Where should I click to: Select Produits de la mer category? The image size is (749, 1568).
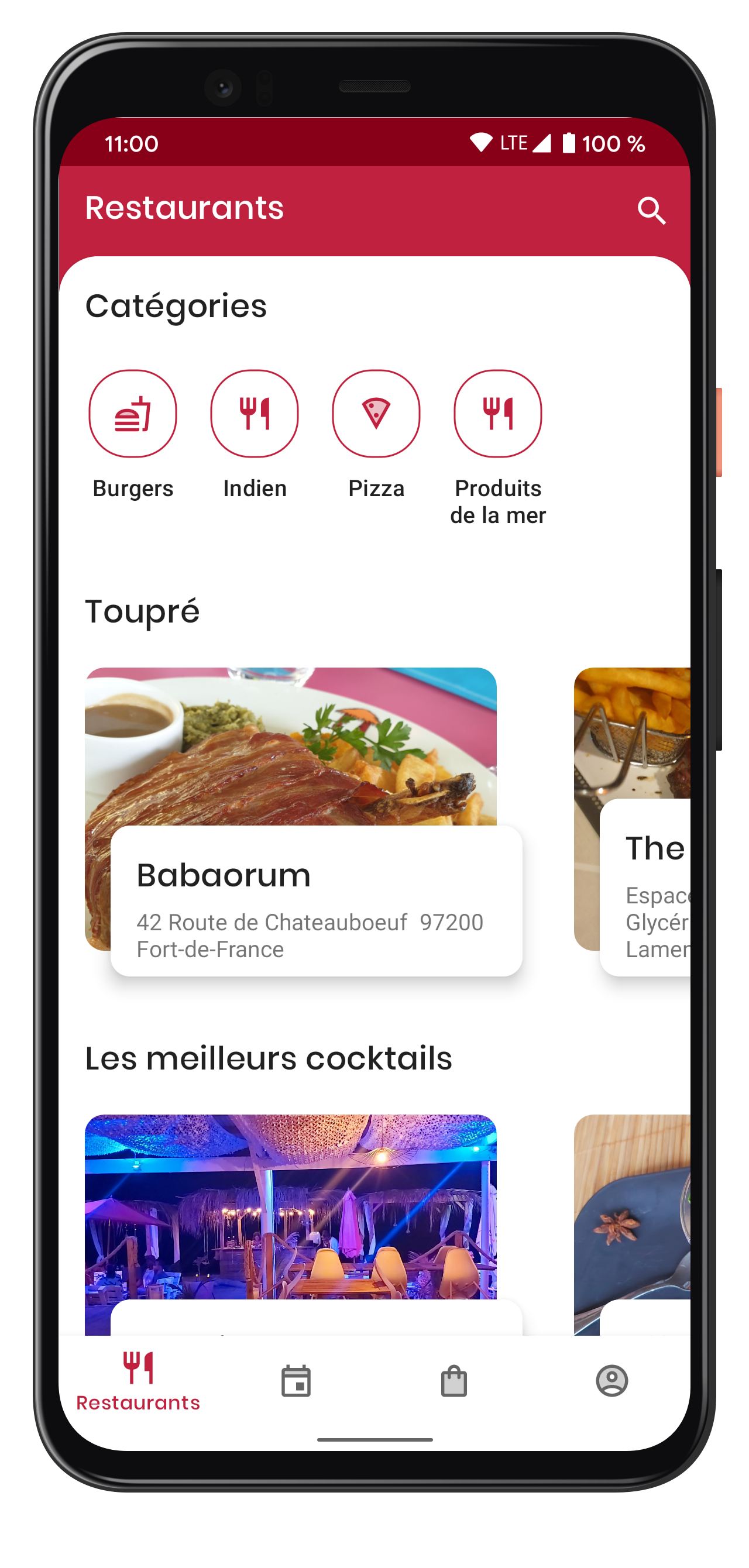coord(497,414)
